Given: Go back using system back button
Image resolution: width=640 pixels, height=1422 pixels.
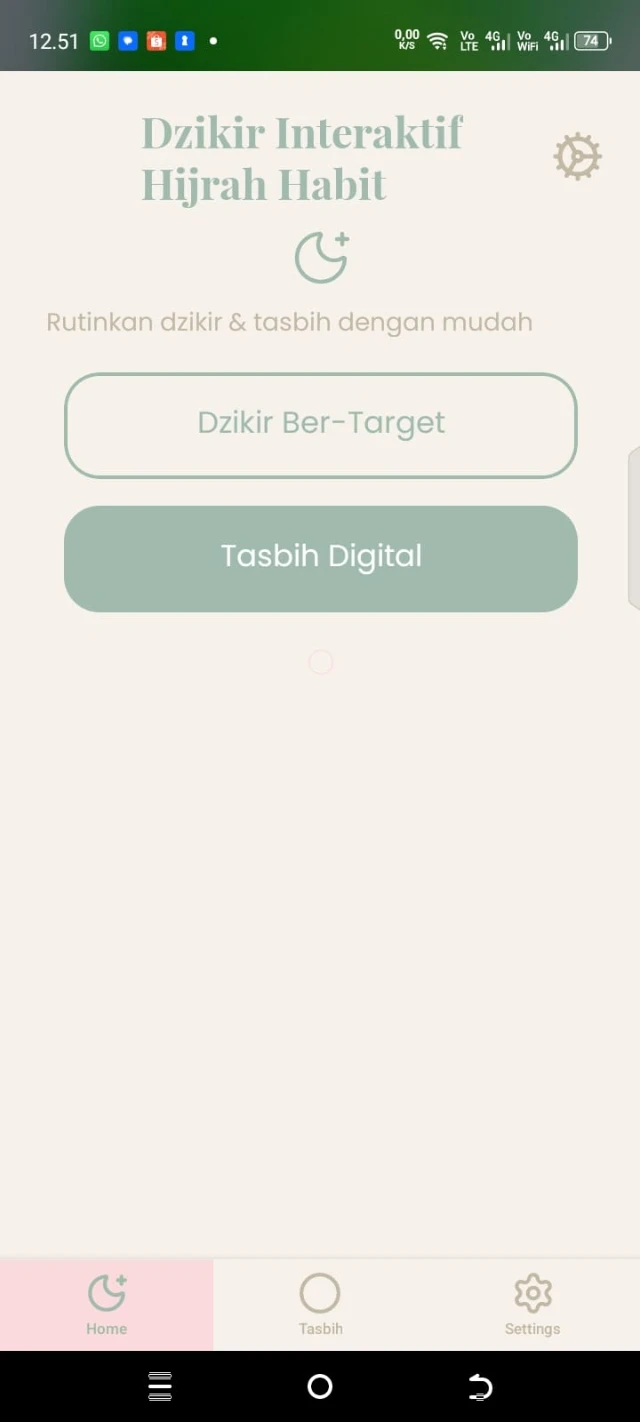Looking at the screenshot, I should (480, 1386).
